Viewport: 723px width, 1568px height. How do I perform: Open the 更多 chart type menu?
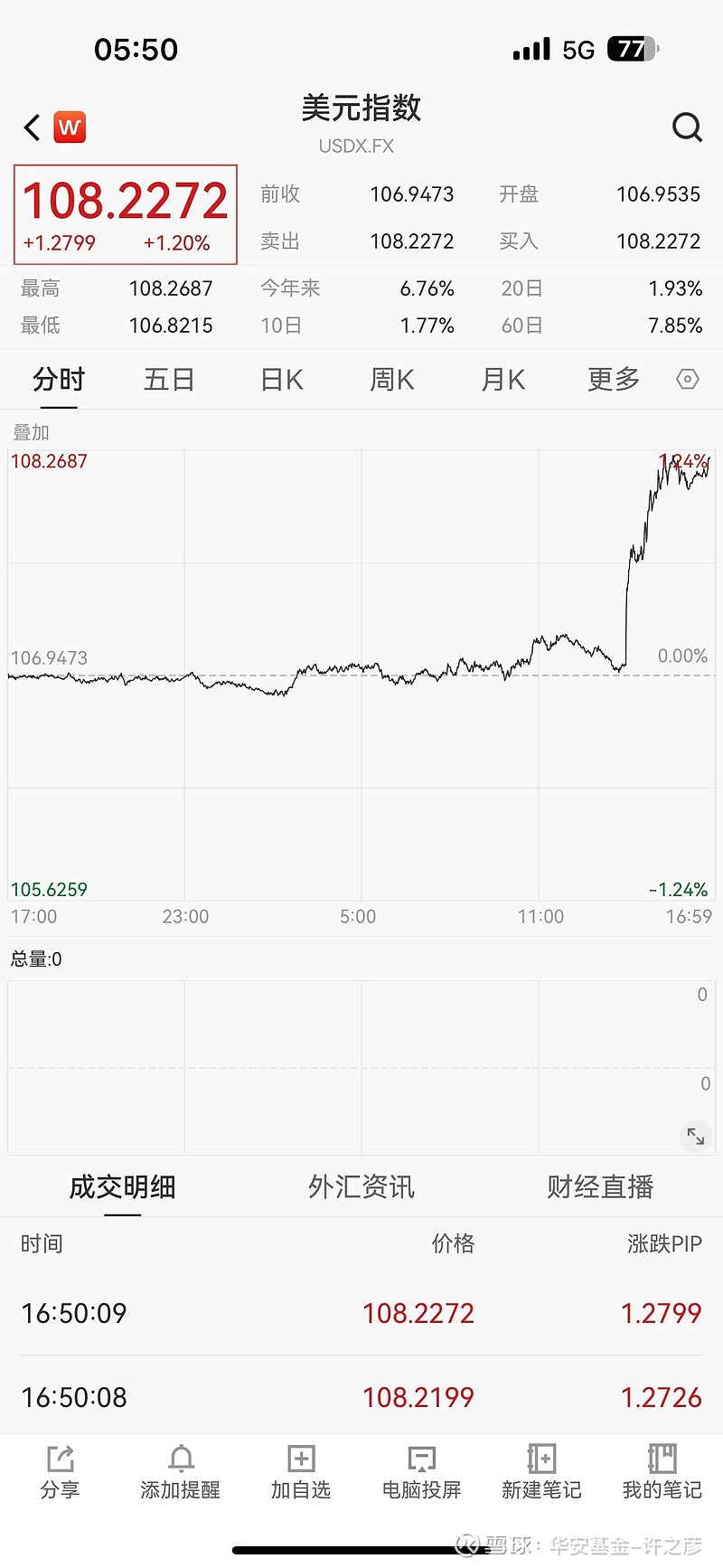tap(613, 380)
